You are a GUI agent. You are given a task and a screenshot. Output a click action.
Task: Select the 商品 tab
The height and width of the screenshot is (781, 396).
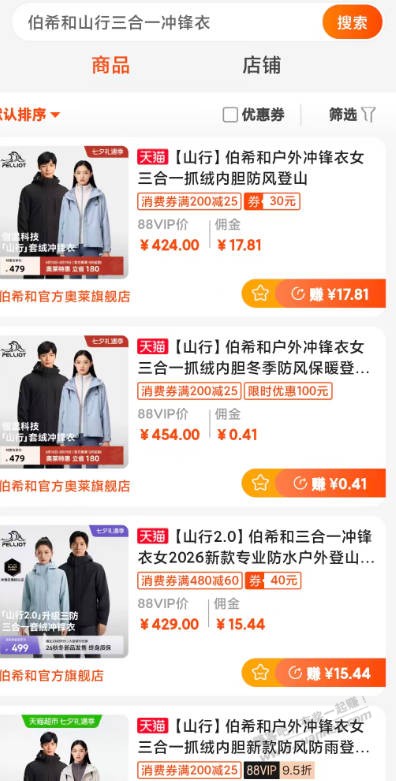point(111,65)
